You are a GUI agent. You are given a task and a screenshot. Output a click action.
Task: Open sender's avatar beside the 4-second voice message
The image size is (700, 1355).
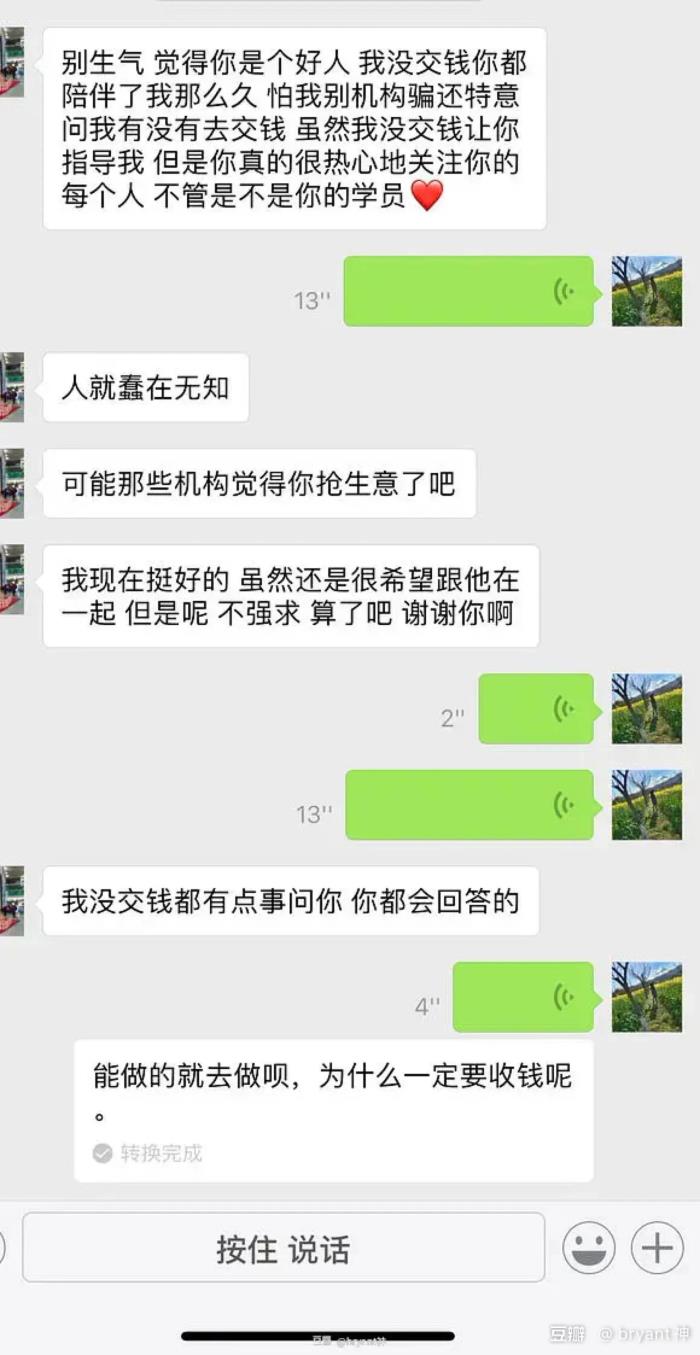[x=646, y=997]
